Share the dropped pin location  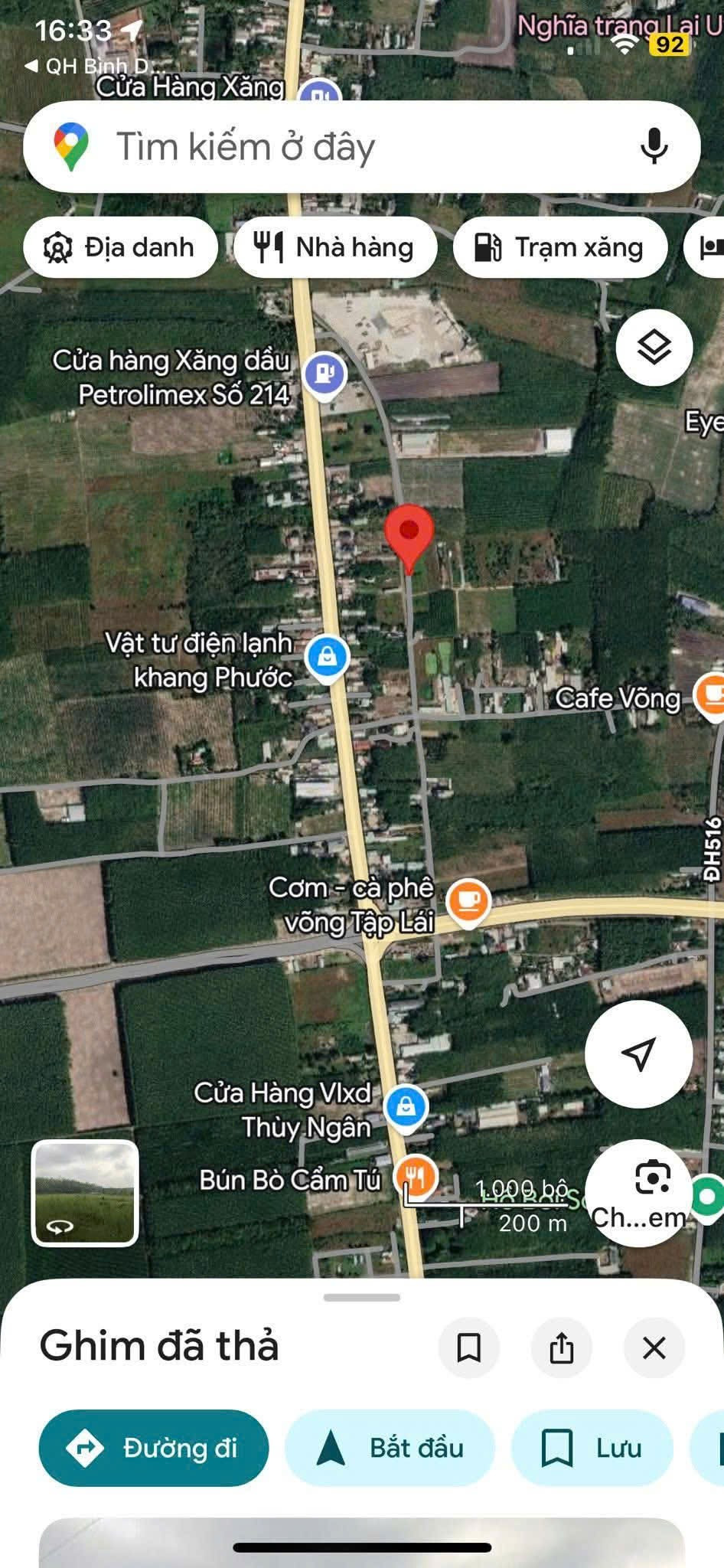pos(562,1347)
